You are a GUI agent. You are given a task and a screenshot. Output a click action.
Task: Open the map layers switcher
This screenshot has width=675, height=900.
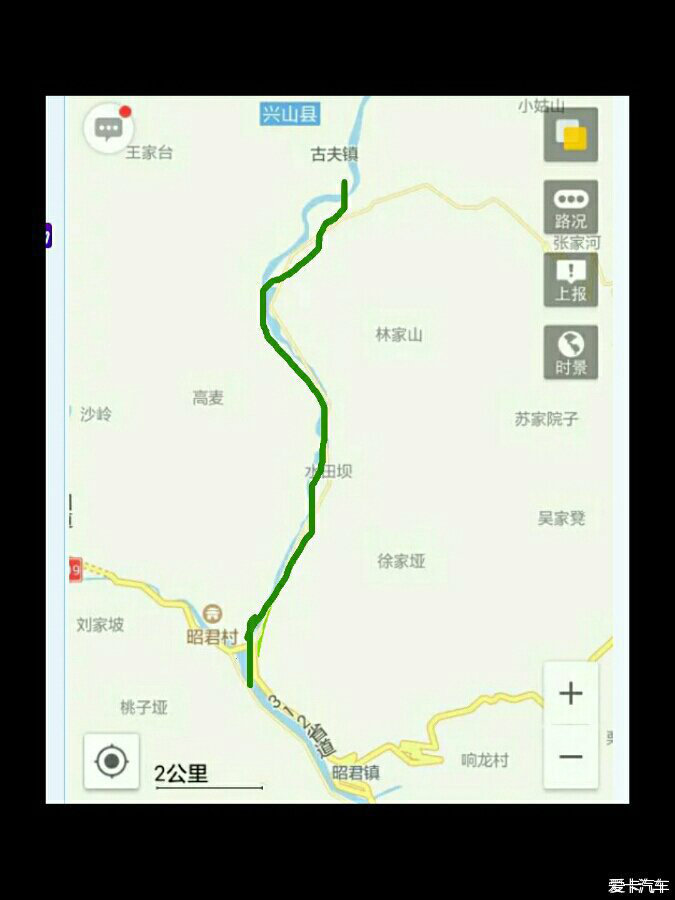(571, 134)
